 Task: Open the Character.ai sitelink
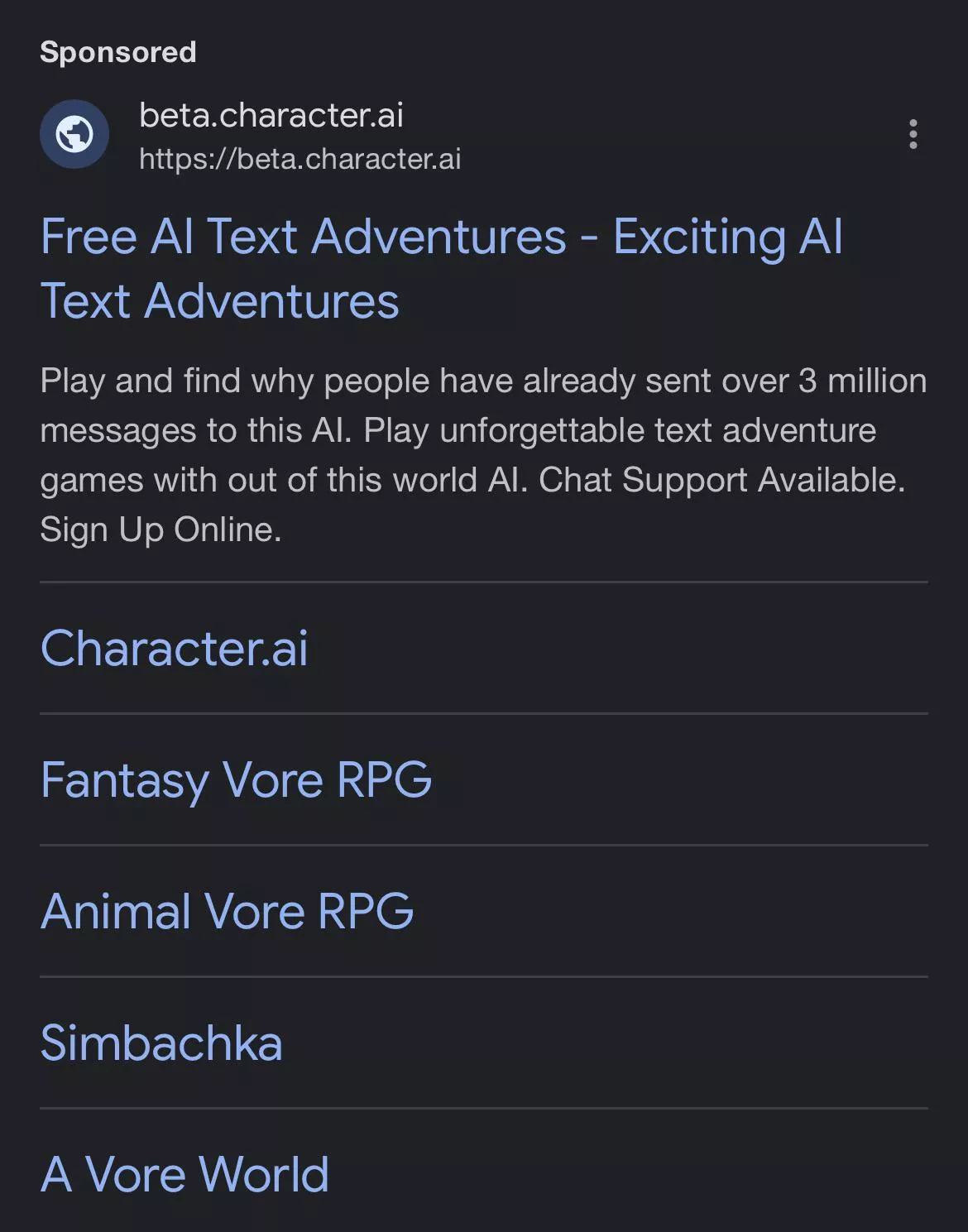click(x=174, y=647)
